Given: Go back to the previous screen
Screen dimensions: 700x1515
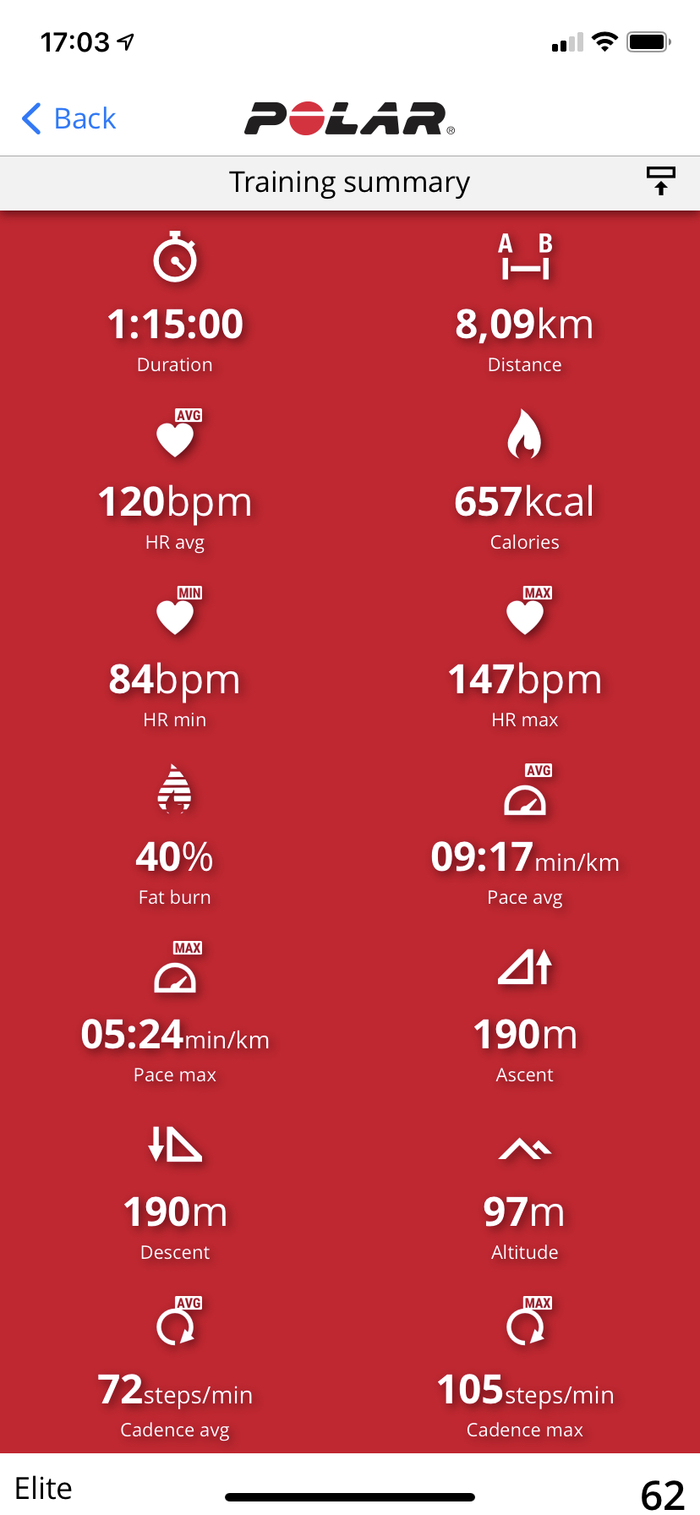Looking at the screenshot, I should (68, 119).
